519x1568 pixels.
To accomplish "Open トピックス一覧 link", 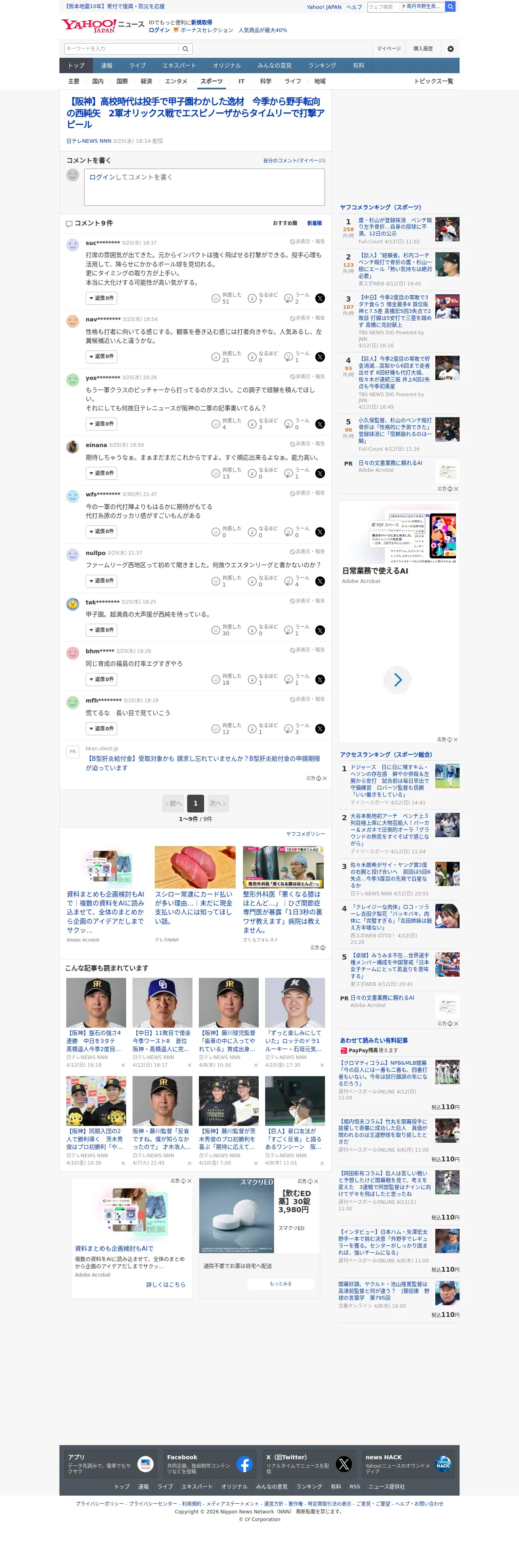I will pyautogui.click(x=433, y=82).
